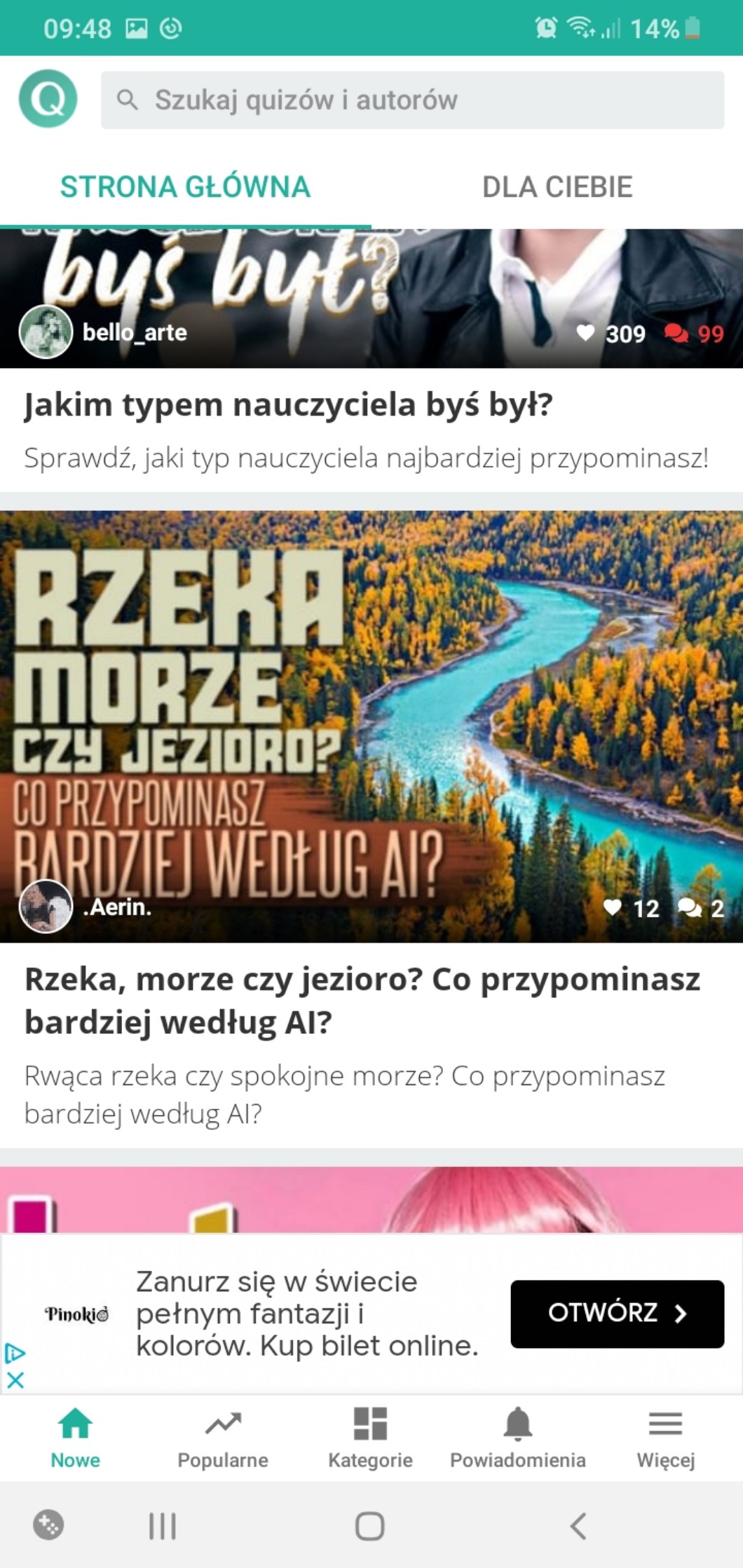Open the Kategorie tab
The height and width of the screenshot is (1568, 743).
pyautogui.click(x=370, y=1438)
